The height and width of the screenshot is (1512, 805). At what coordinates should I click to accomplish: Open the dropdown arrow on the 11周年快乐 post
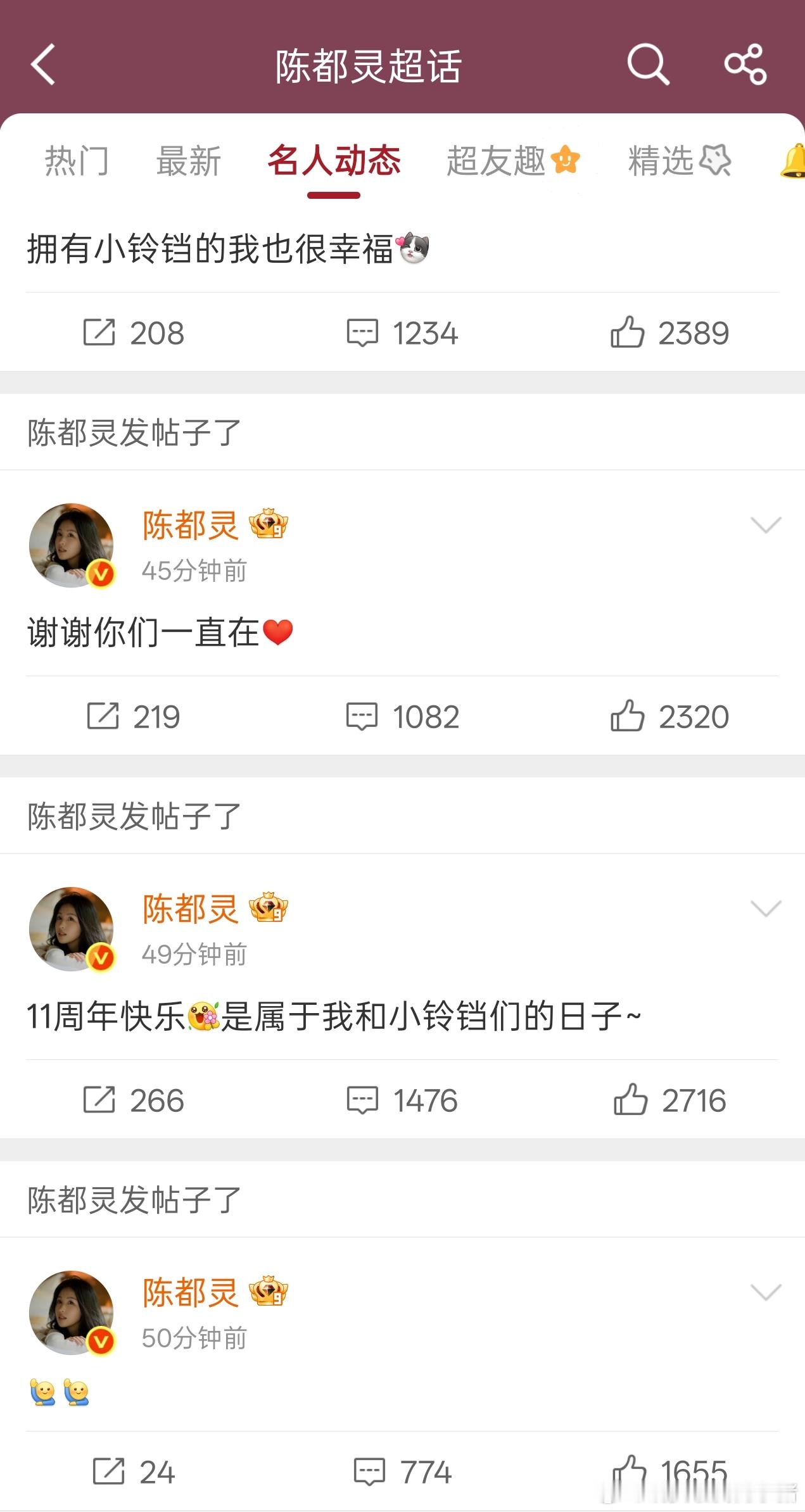pyautogui.click(x=764, y=909)
